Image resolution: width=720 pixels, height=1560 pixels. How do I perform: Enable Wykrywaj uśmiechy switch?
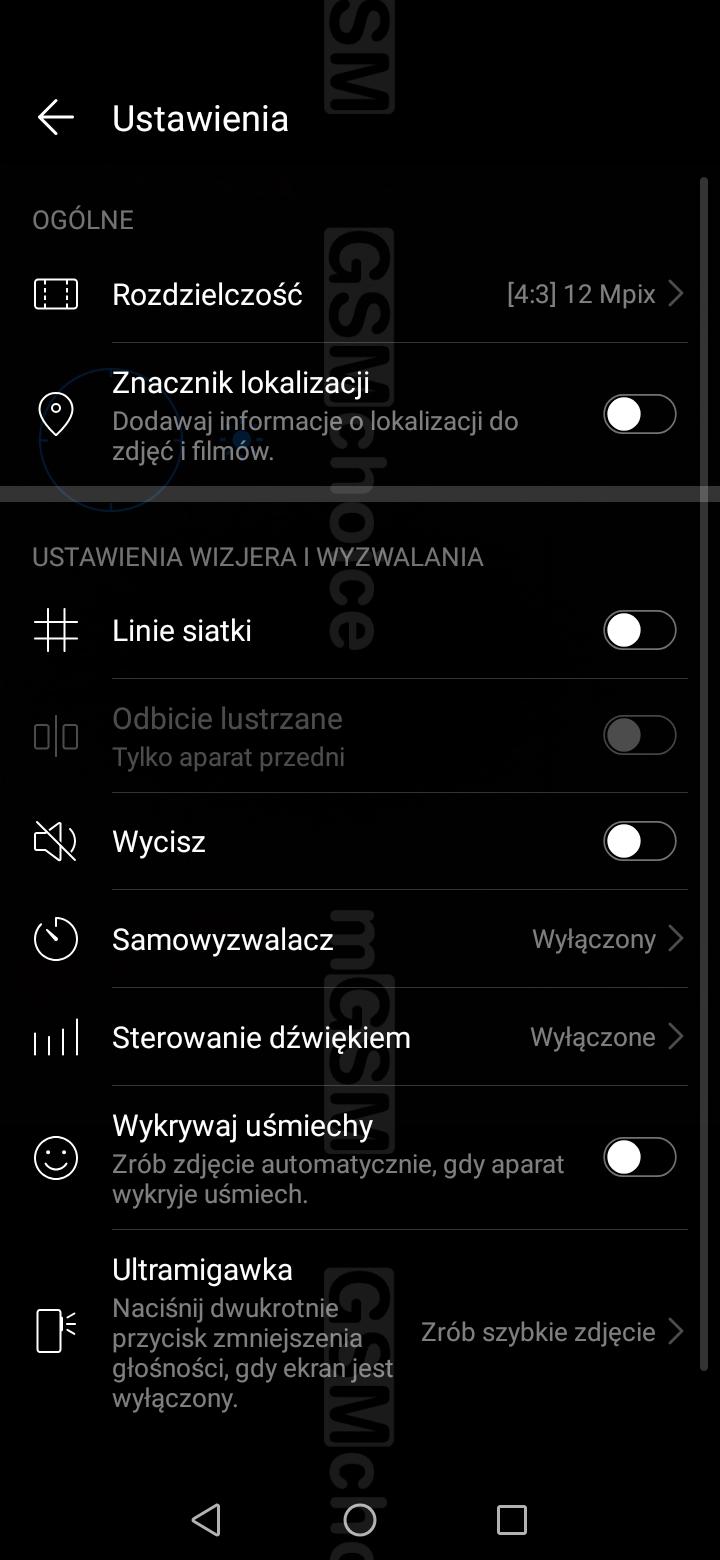tap(639, 1157)
